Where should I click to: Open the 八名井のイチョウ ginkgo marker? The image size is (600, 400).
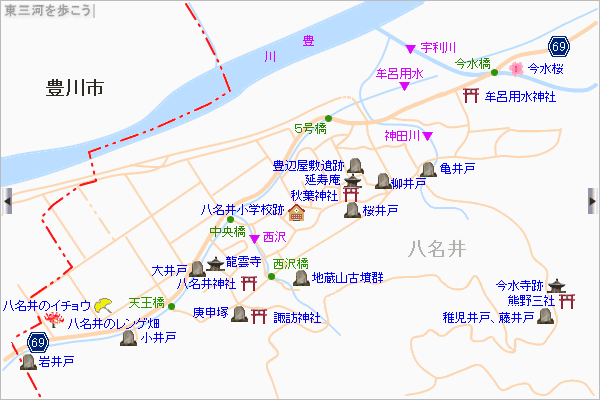(x=101, y=306)
